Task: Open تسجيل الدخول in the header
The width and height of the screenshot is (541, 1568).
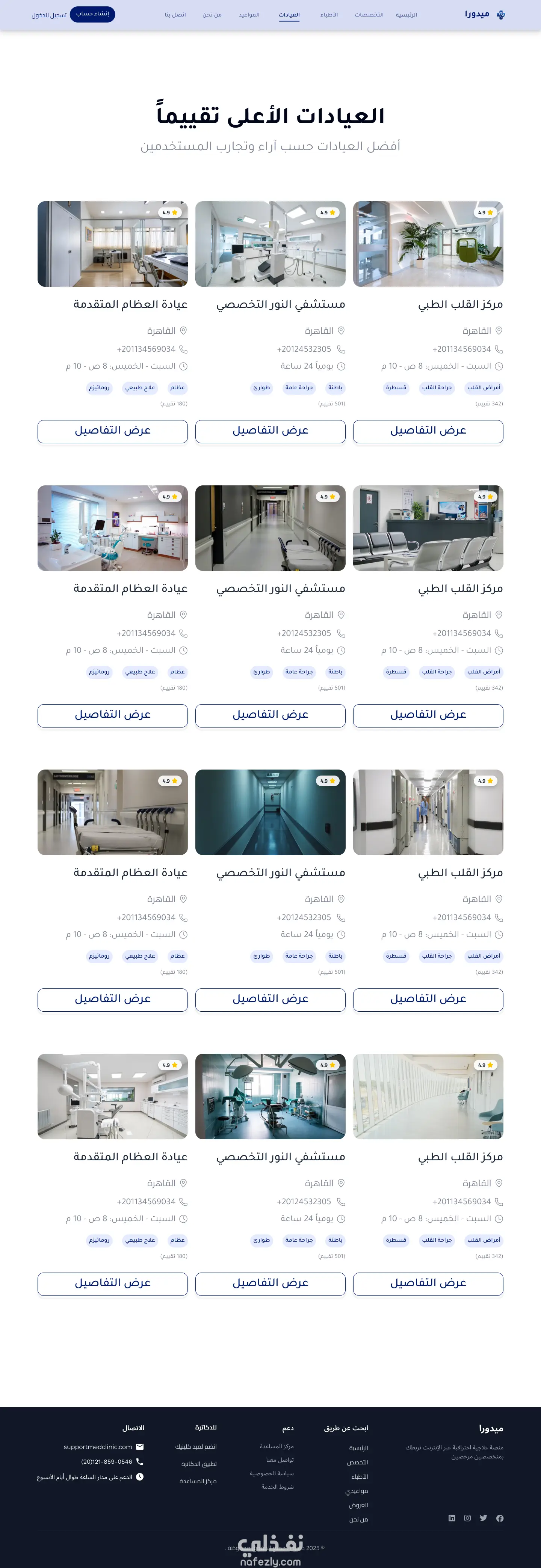Action: coord(49,15)
